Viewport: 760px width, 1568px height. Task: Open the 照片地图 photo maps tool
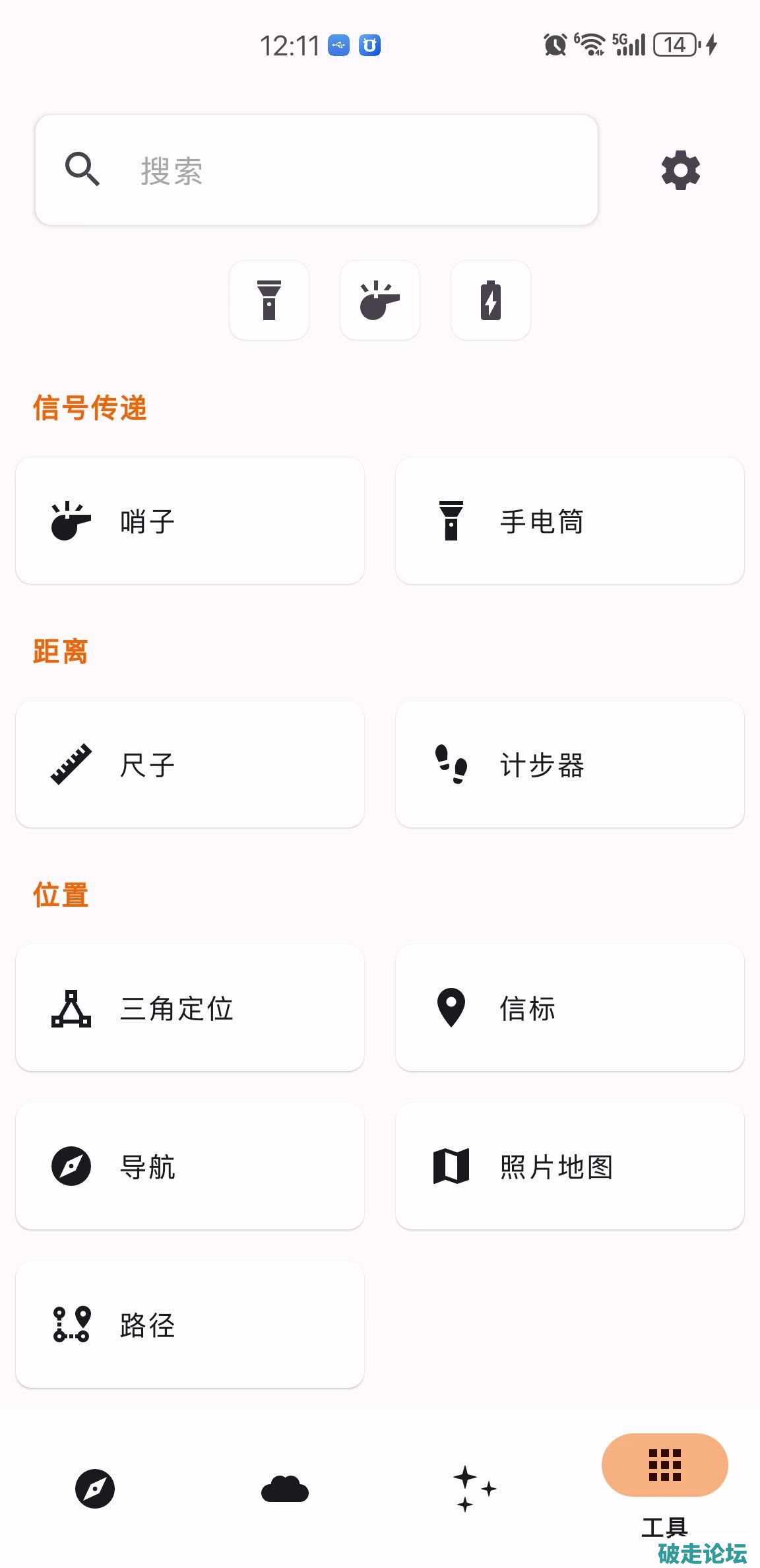point(570,1166)
